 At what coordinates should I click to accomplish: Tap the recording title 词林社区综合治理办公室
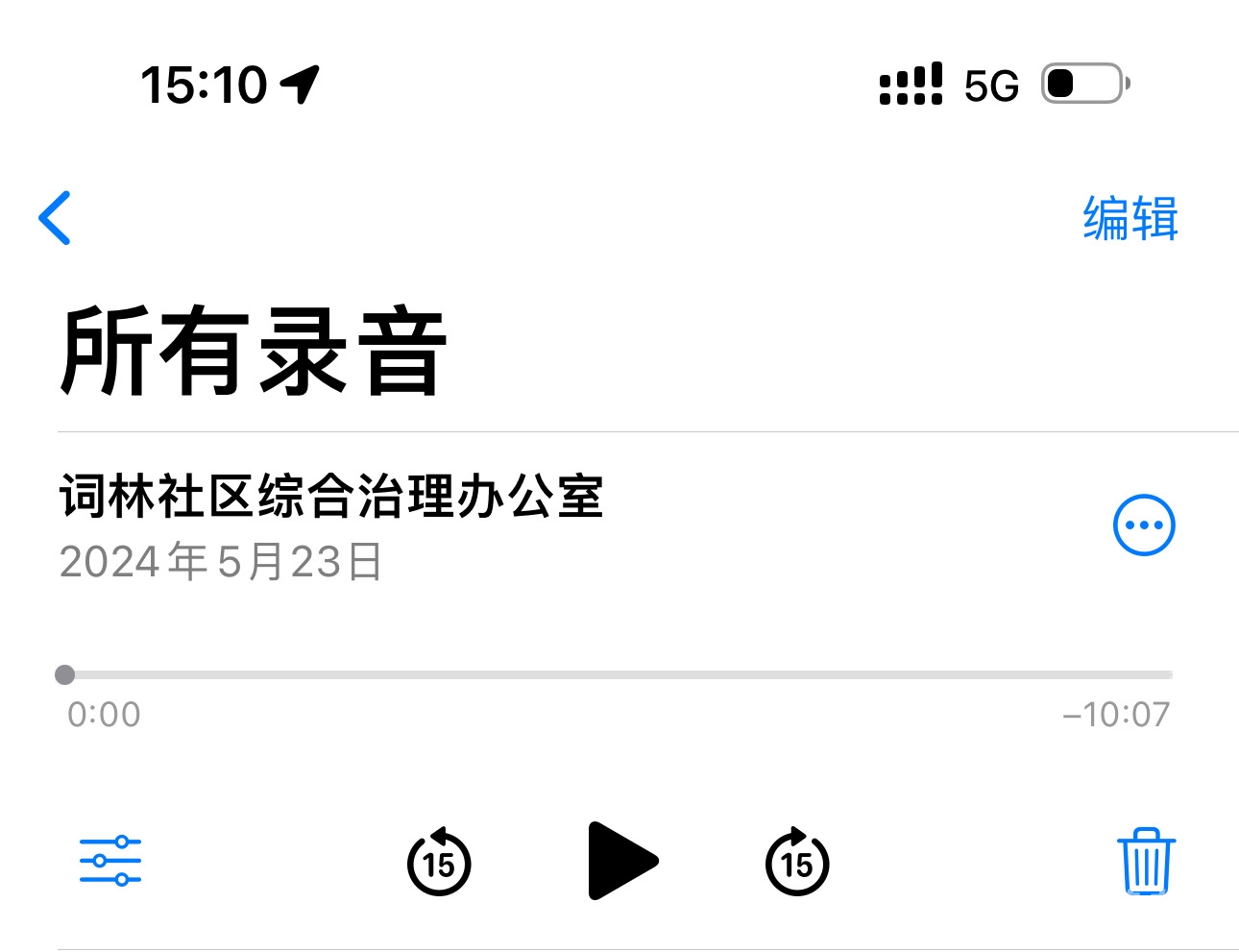(331, 498)
